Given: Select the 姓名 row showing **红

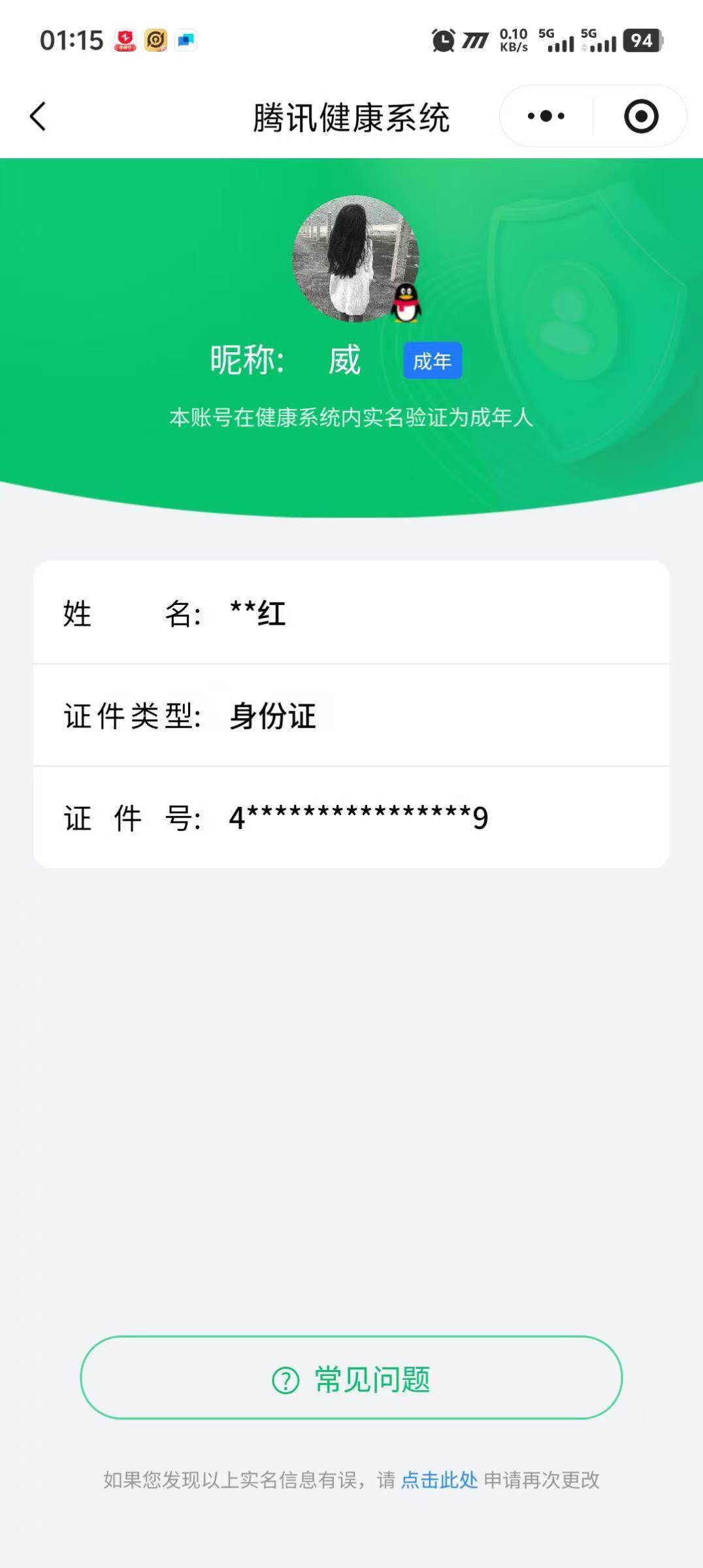Looking at the screenshot, I should (x=351, y=613).
